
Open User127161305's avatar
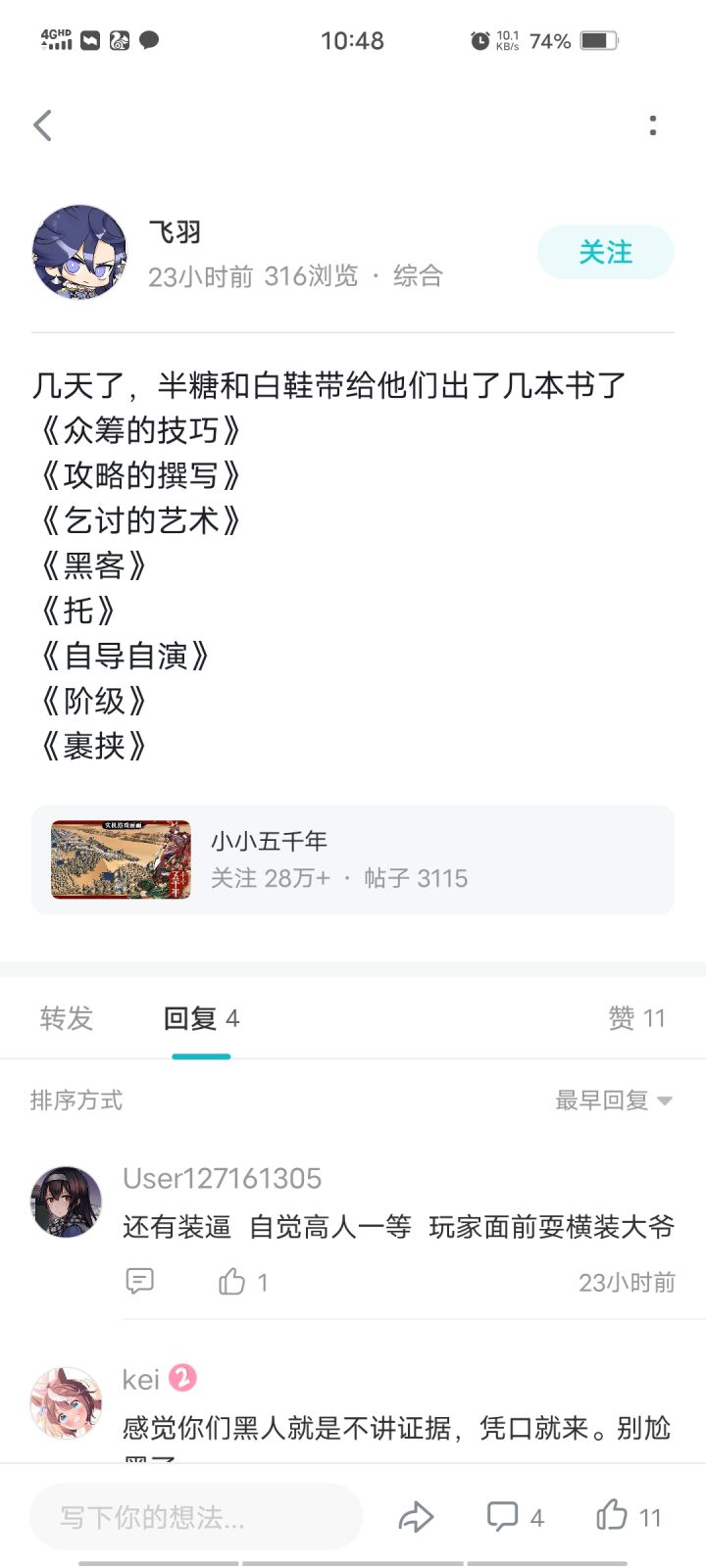click(67, 1201)
